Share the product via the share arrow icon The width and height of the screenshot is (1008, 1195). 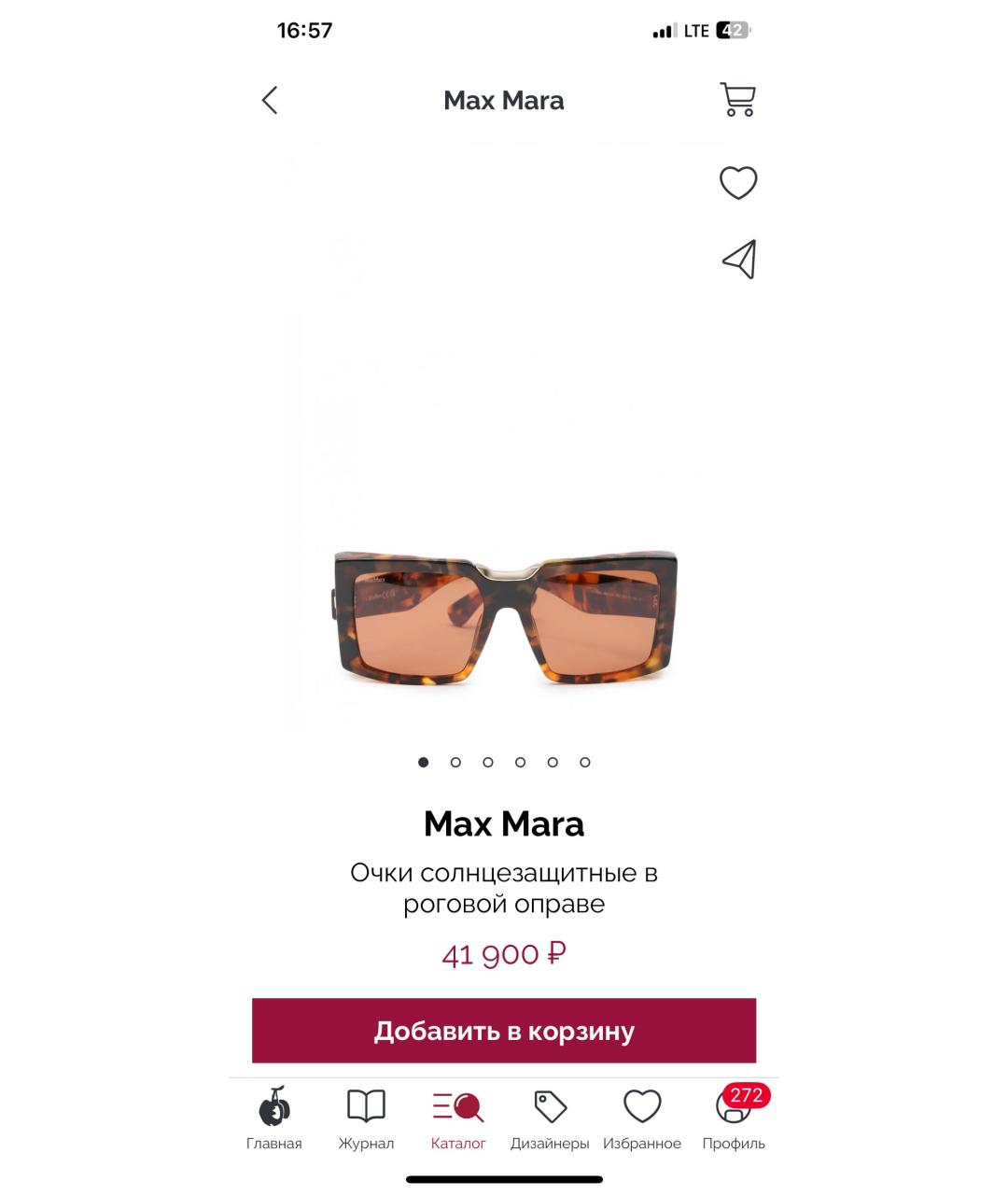(x=738, y=260)
